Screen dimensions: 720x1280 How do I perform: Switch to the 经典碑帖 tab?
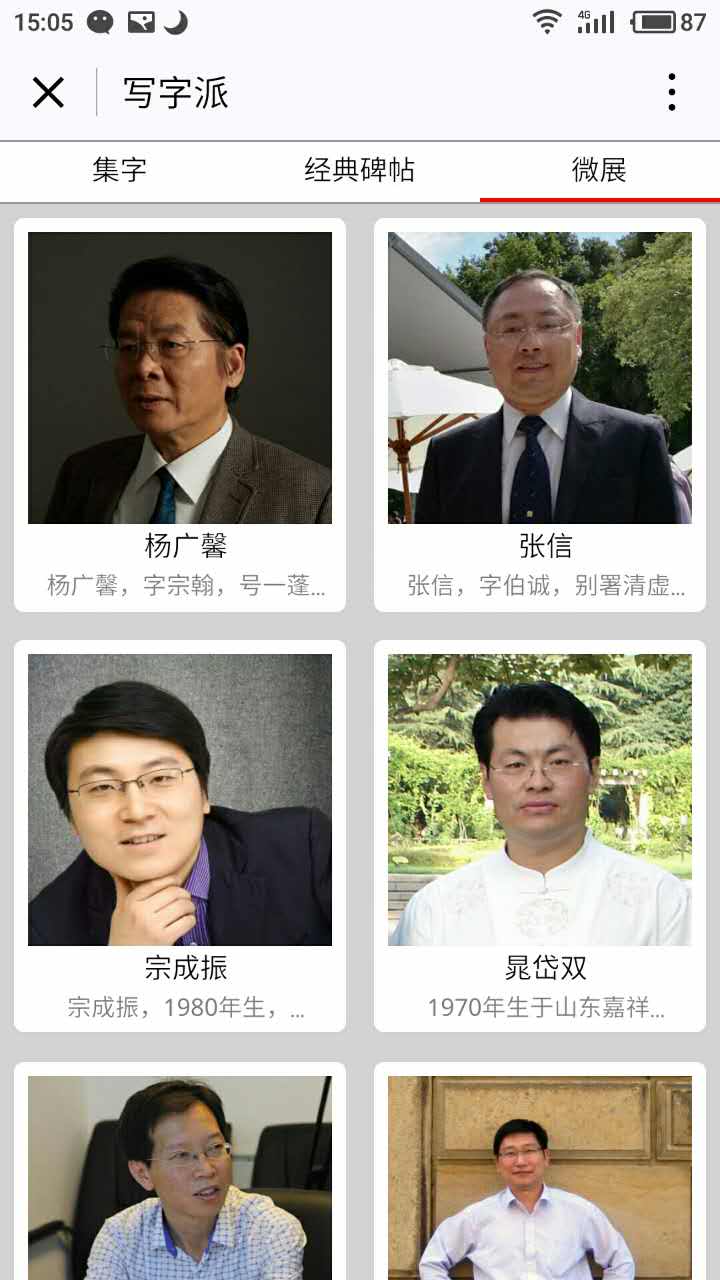(359, 171)
